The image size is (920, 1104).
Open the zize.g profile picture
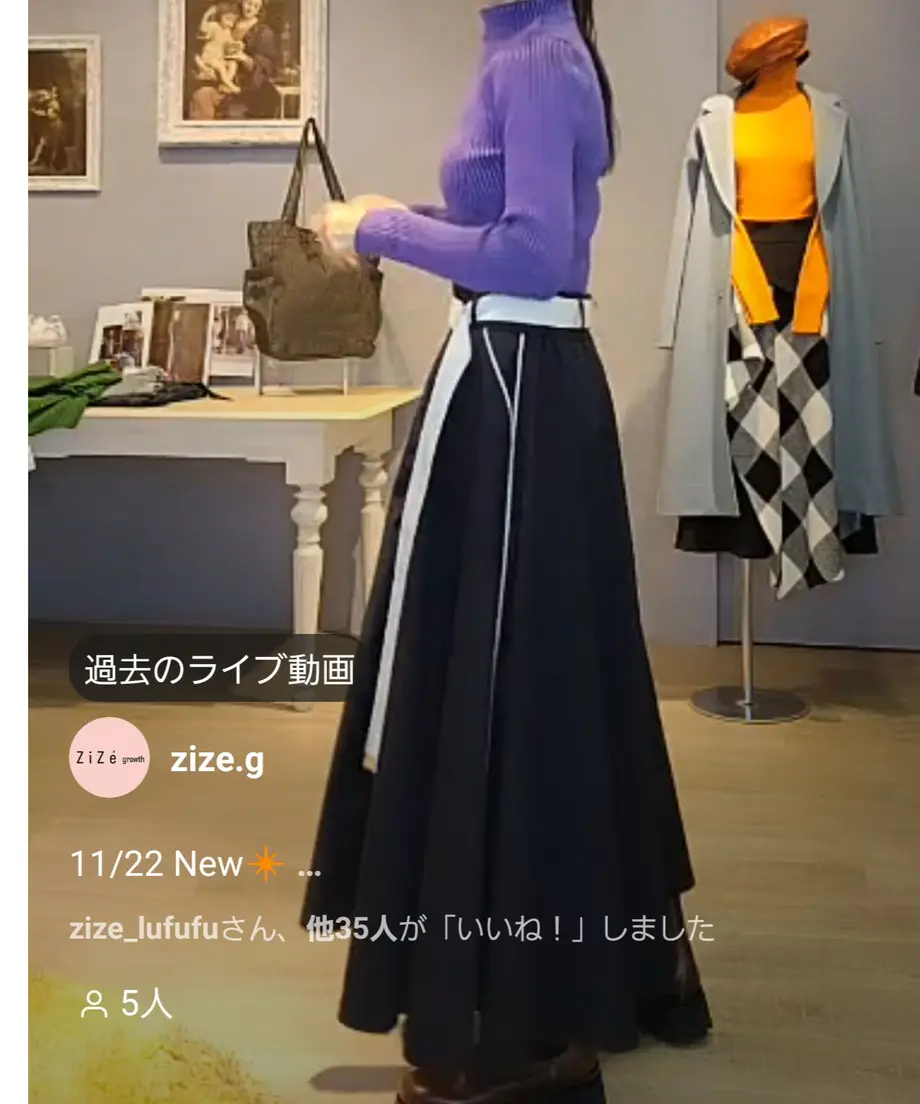(110, 758)
